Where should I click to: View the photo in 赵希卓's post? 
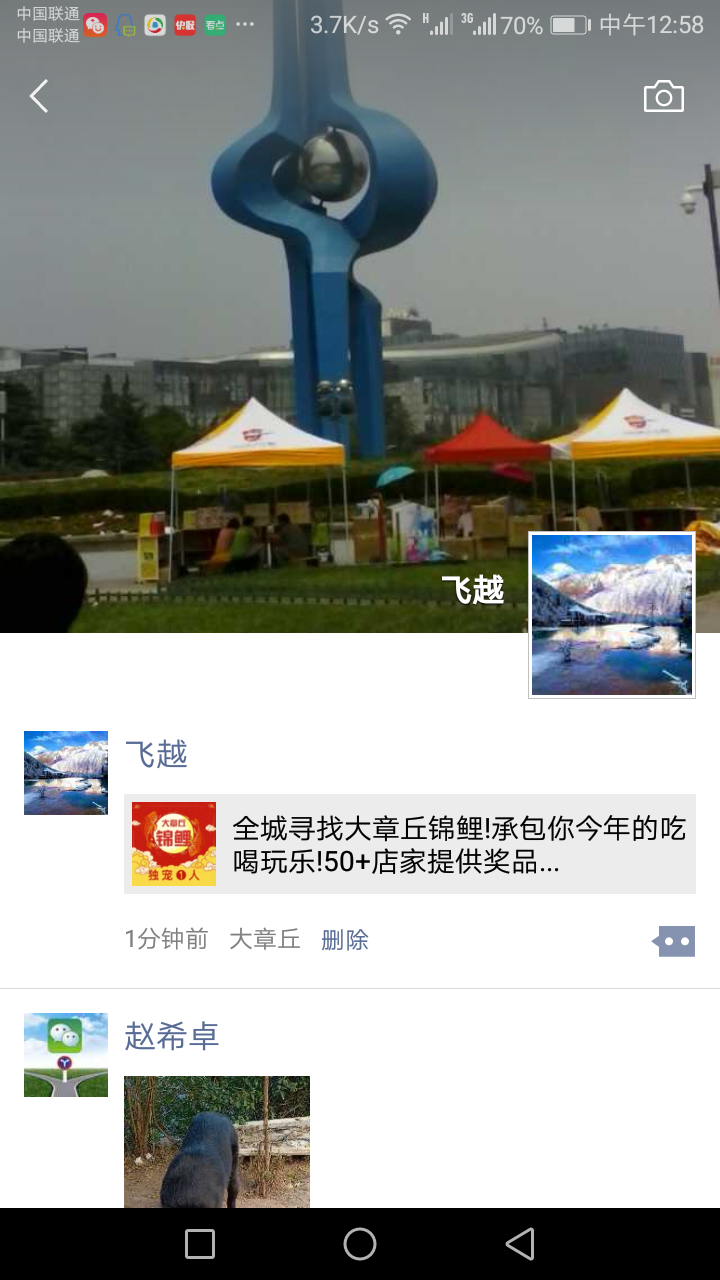(x=217, y=1141)
